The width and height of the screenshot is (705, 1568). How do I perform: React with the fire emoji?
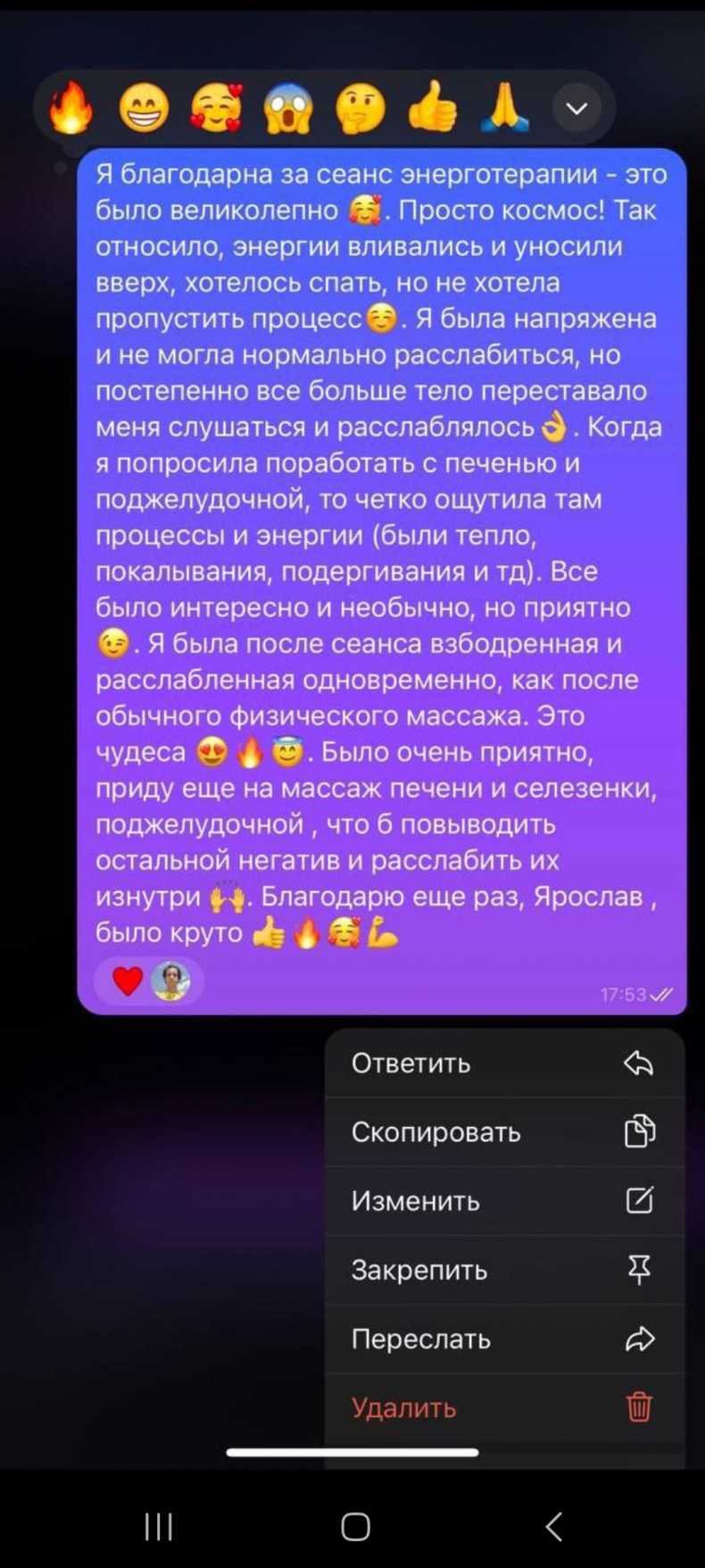[70, 109]
